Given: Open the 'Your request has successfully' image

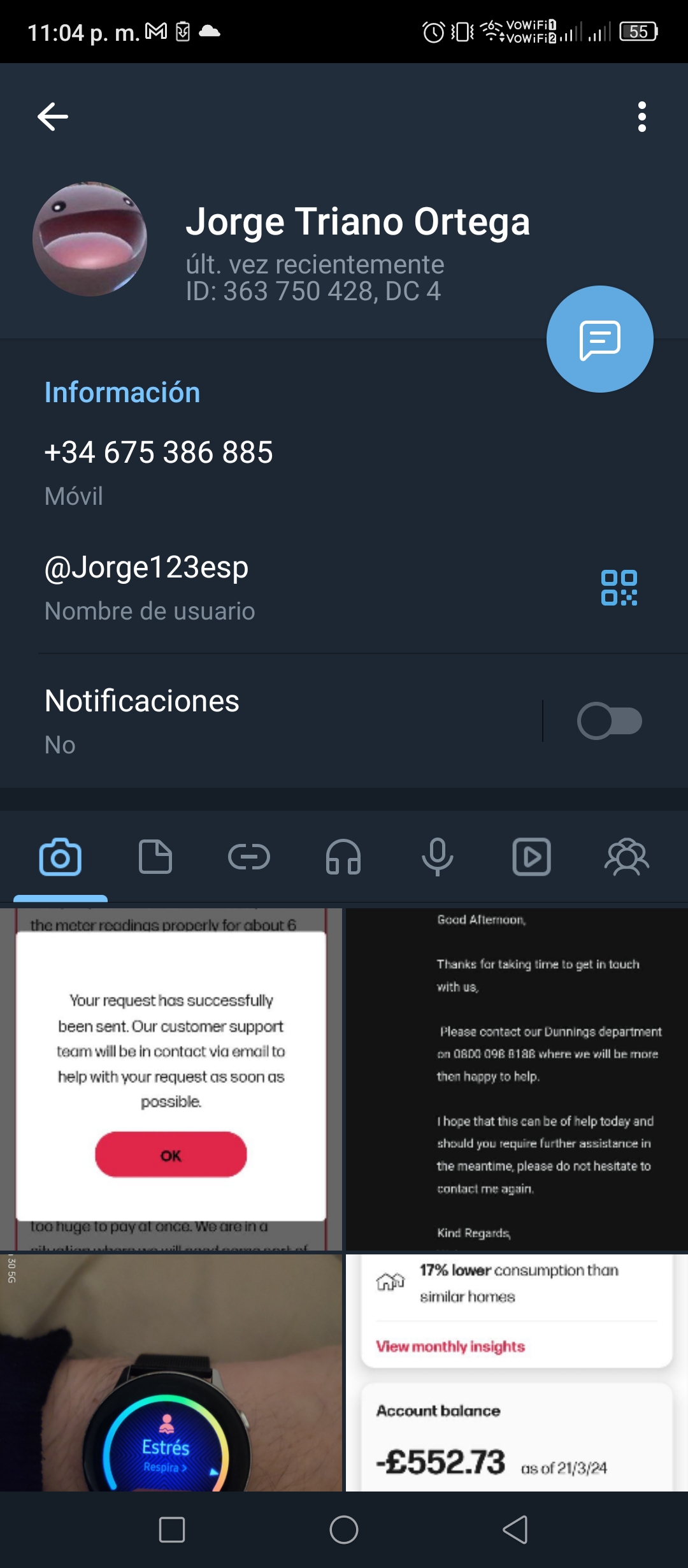Looking at the screenshot, I should tap(171, 1079).
